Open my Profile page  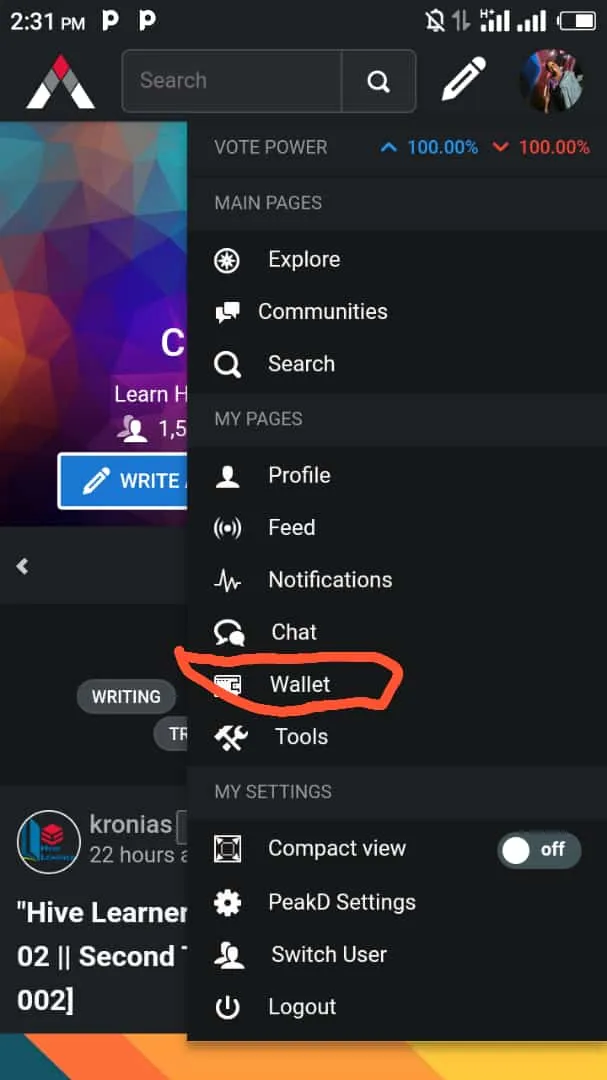click(x=298, y=476)
